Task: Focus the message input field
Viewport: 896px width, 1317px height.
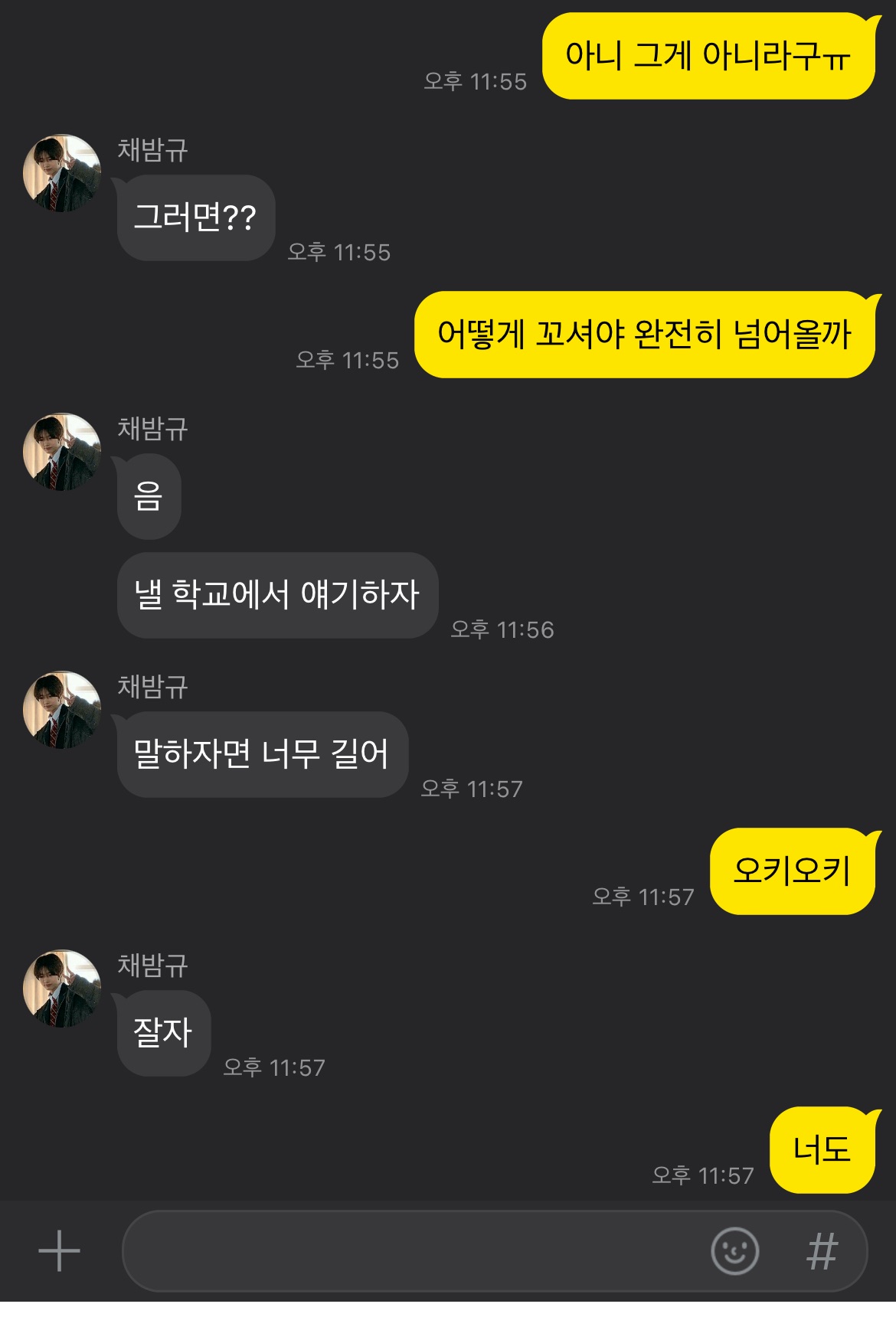Action: pos(414,1251)
